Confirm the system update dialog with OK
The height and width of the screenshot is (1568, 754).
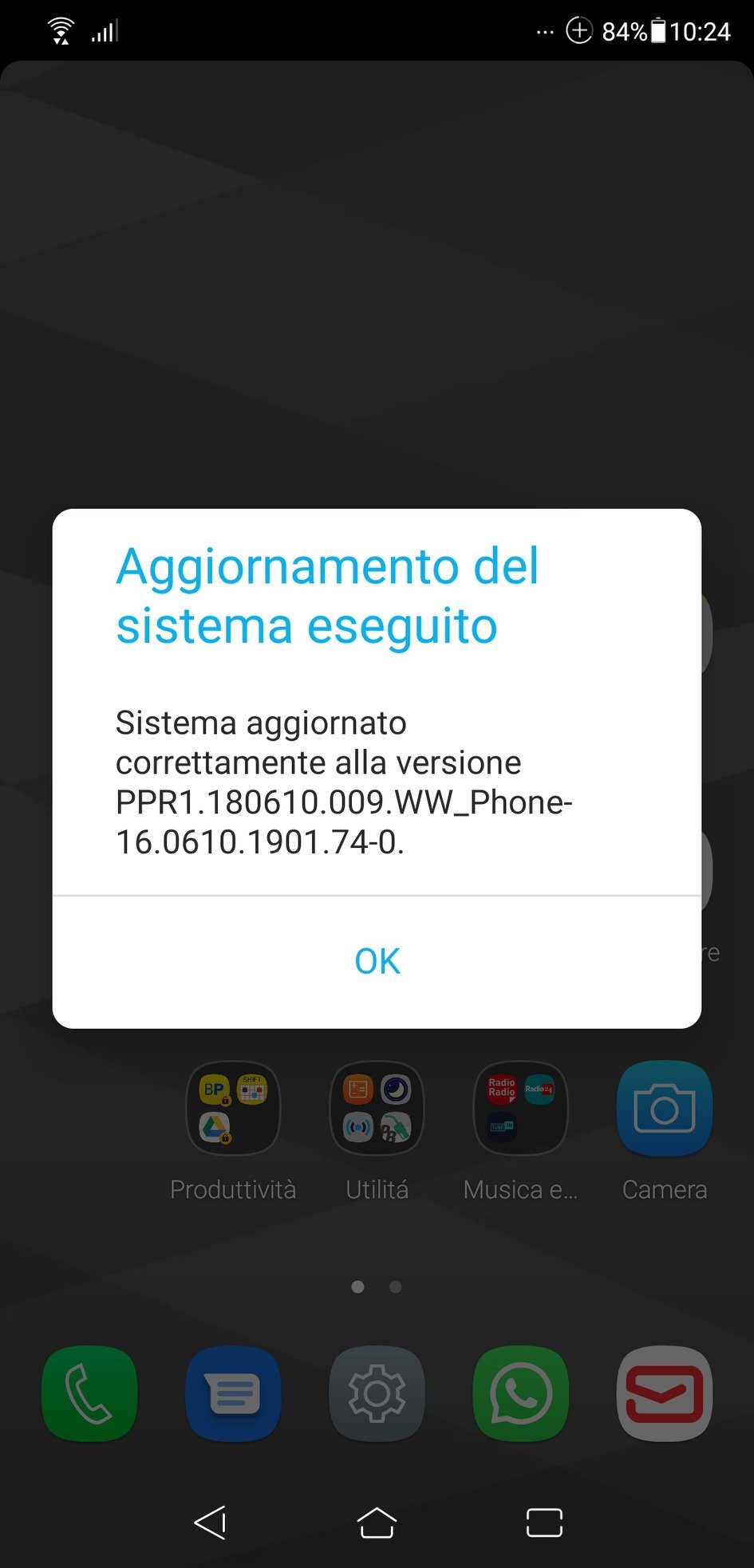(377, 961)
